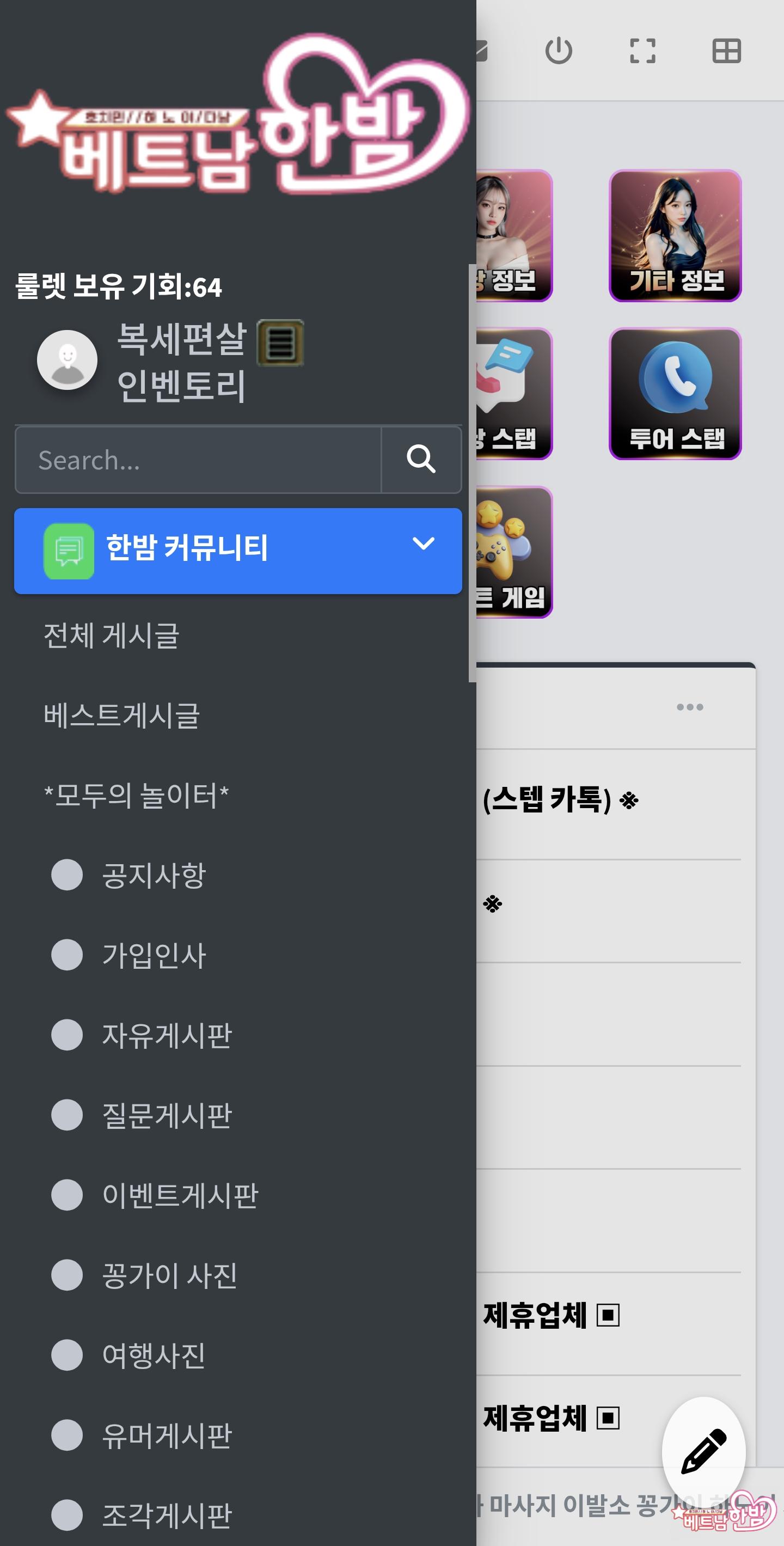Open the grid layout icon
784x1546 pixels.
click(x=726, y=51)
